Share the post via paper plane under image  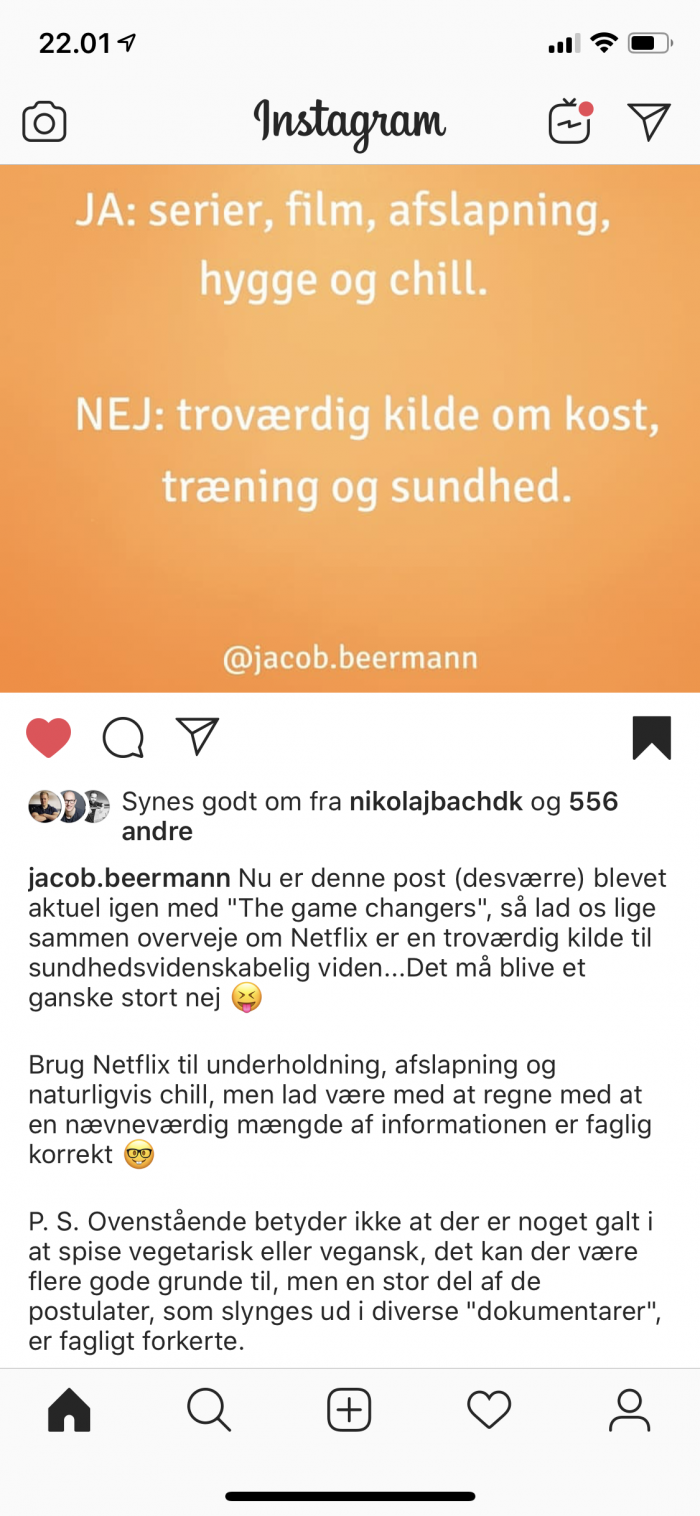click(197, 737)
